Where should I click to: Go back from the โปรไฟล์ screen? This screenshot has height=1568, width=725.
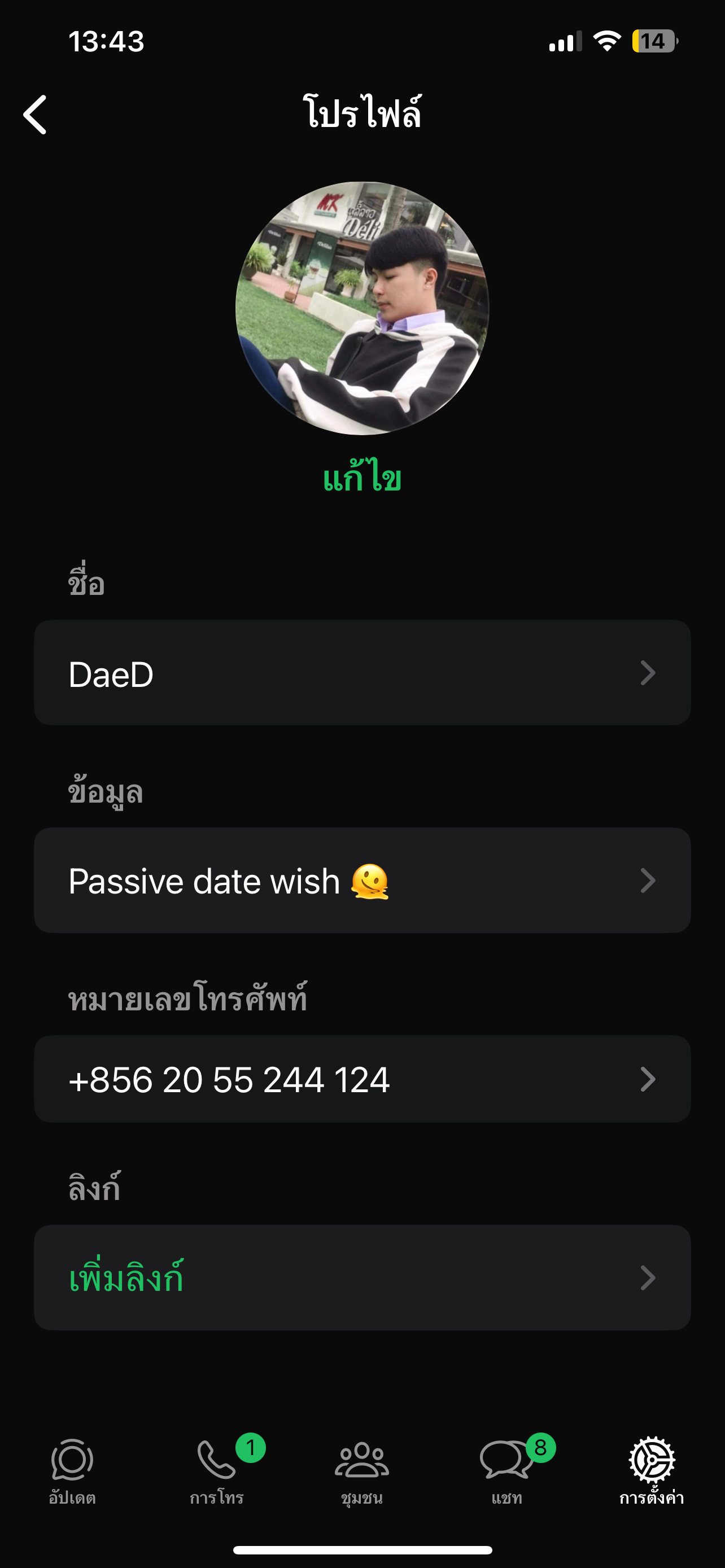[x=36, y=115]
